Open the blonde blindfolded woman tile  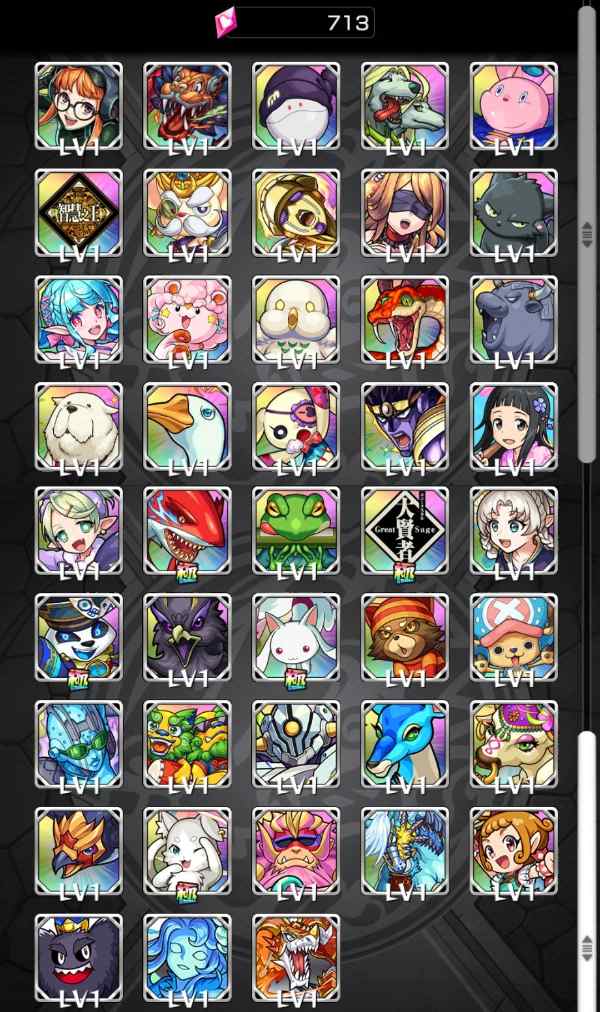[x=405, y=212]
